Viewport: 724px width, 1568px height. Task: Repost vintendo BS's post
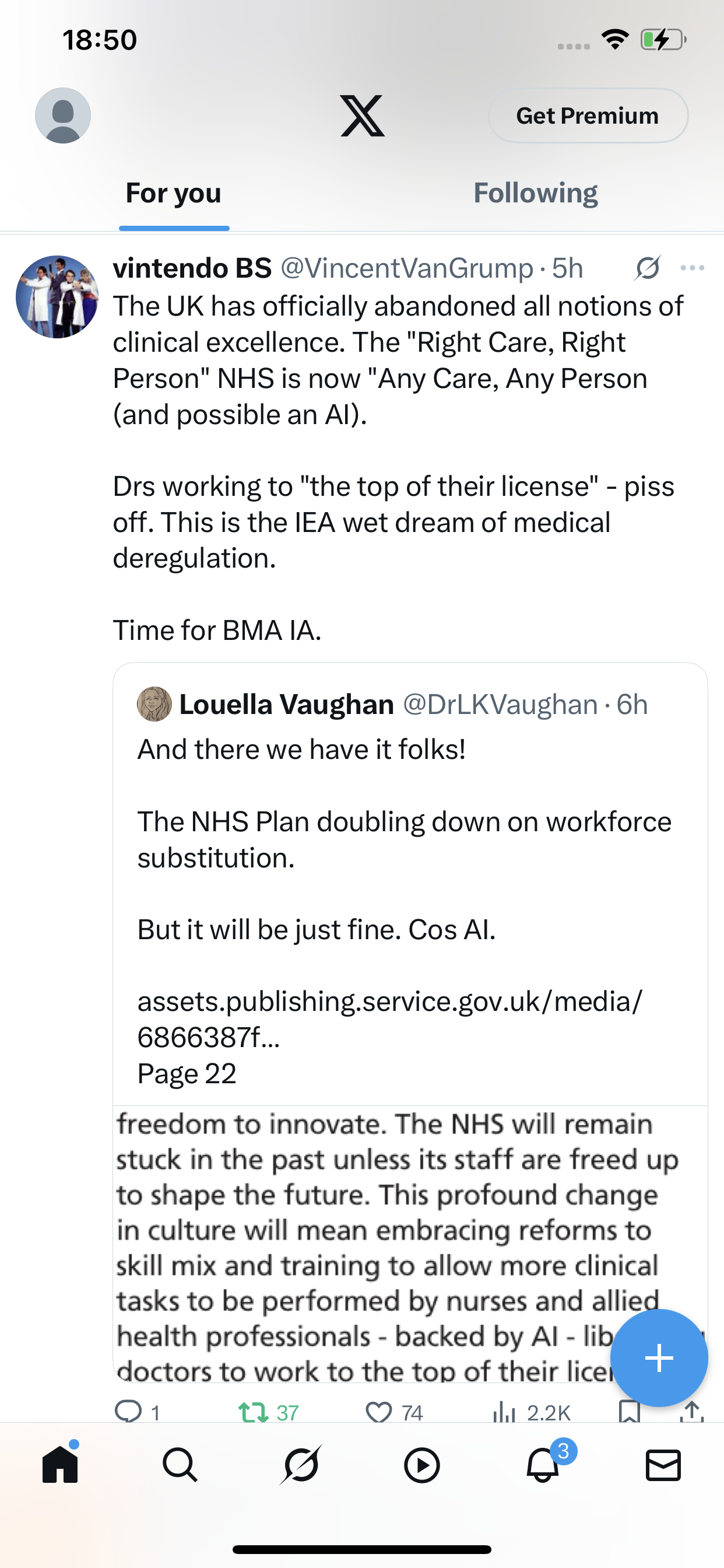pyautogui.click(x=268, y=1412)
